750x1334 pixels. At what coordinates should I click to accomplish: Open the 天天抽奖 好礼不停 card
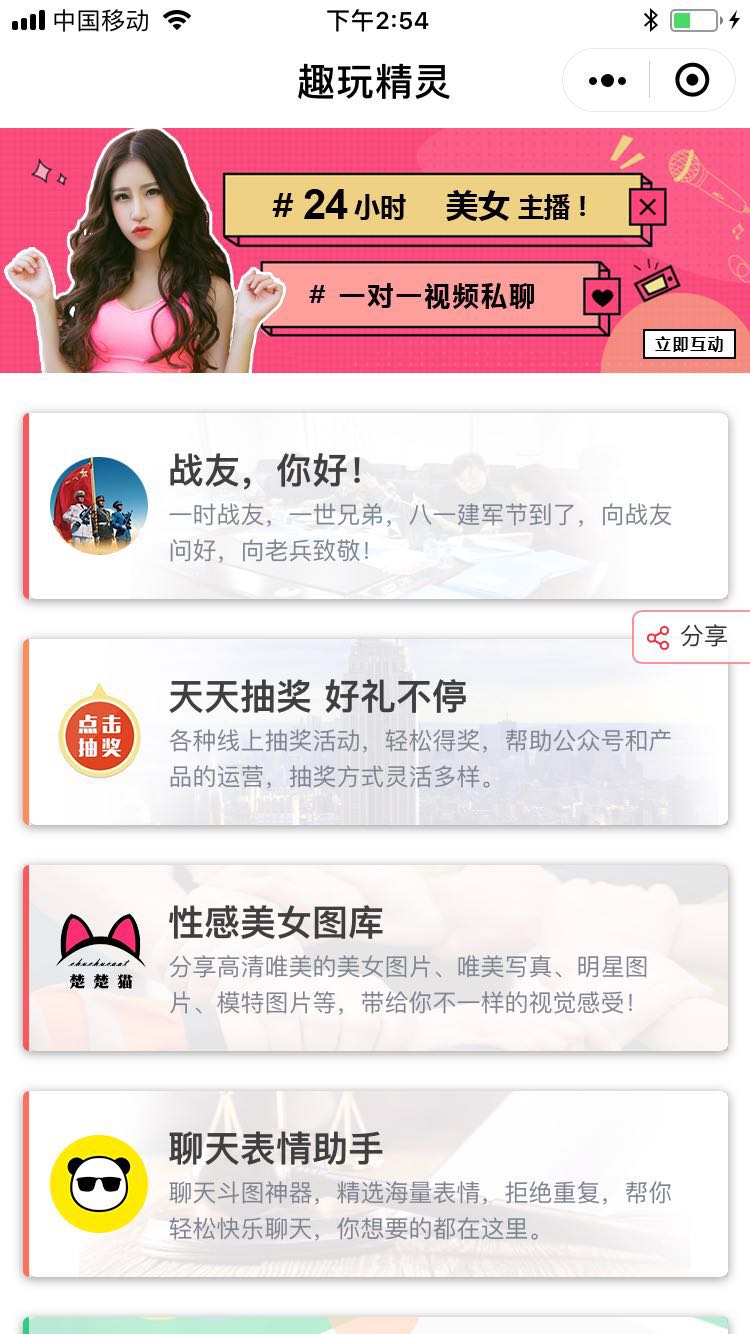point(376,732)
